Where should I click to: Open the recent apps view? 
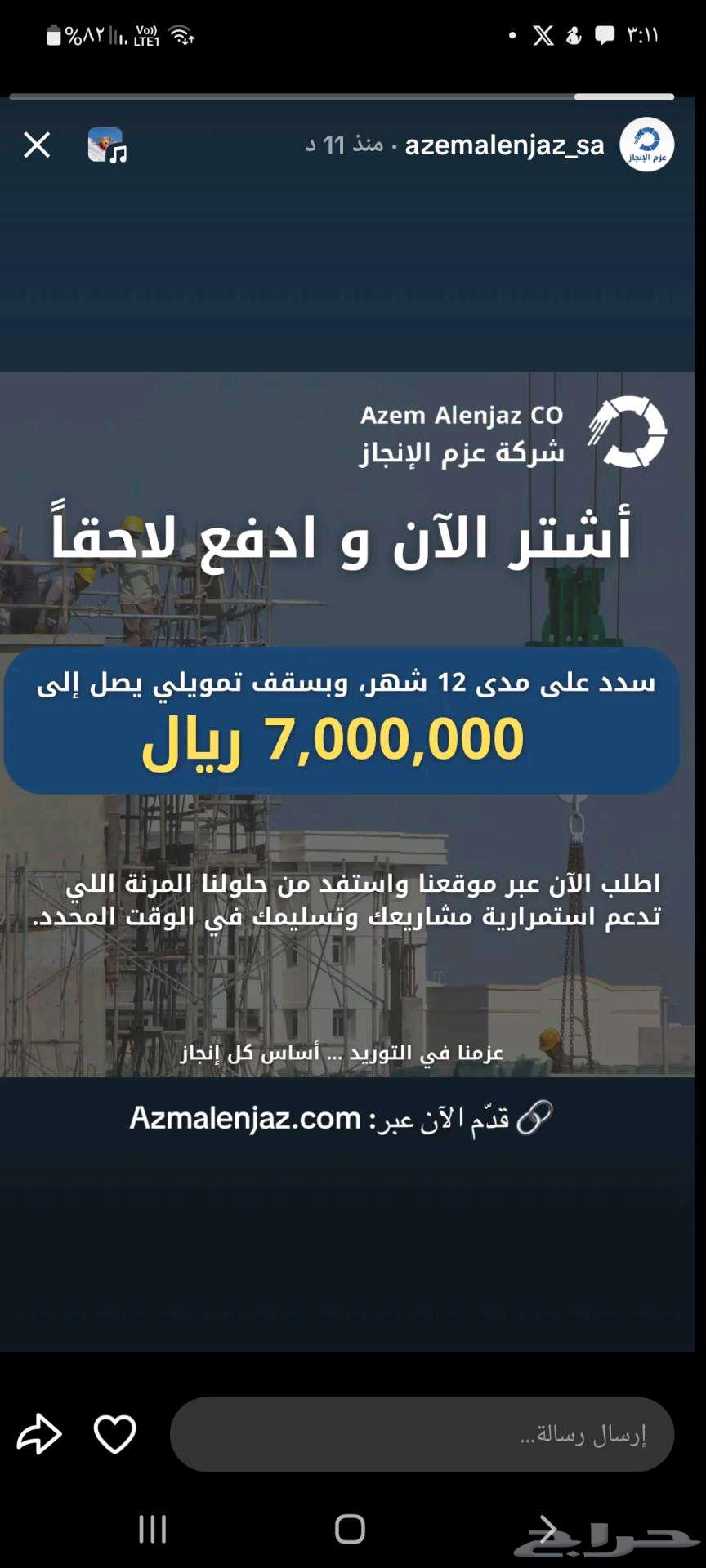pos(153,1529)
